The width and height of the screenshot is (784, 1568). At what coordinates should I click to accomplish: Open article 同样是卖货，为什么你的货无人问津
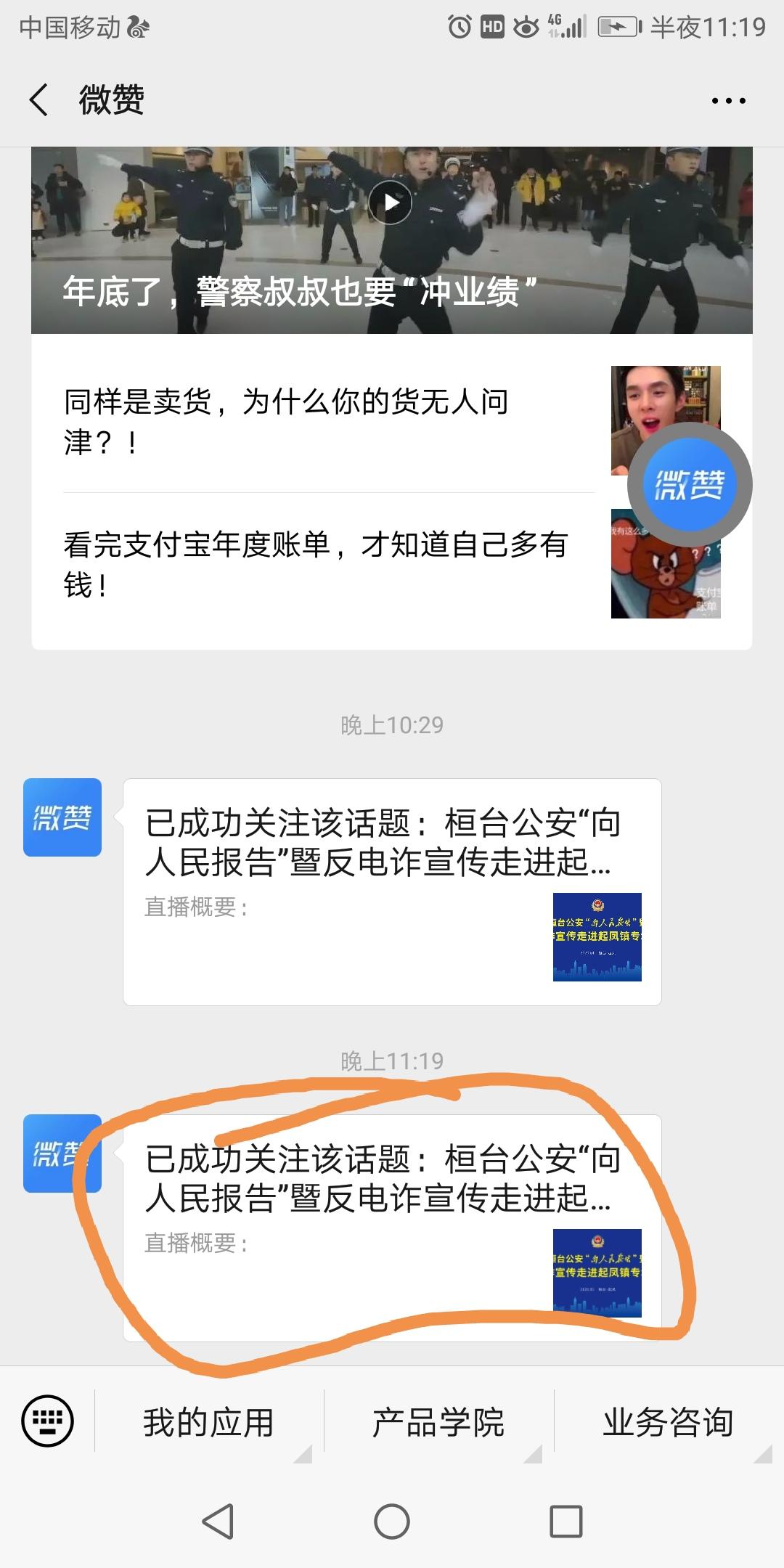(327, 421)
